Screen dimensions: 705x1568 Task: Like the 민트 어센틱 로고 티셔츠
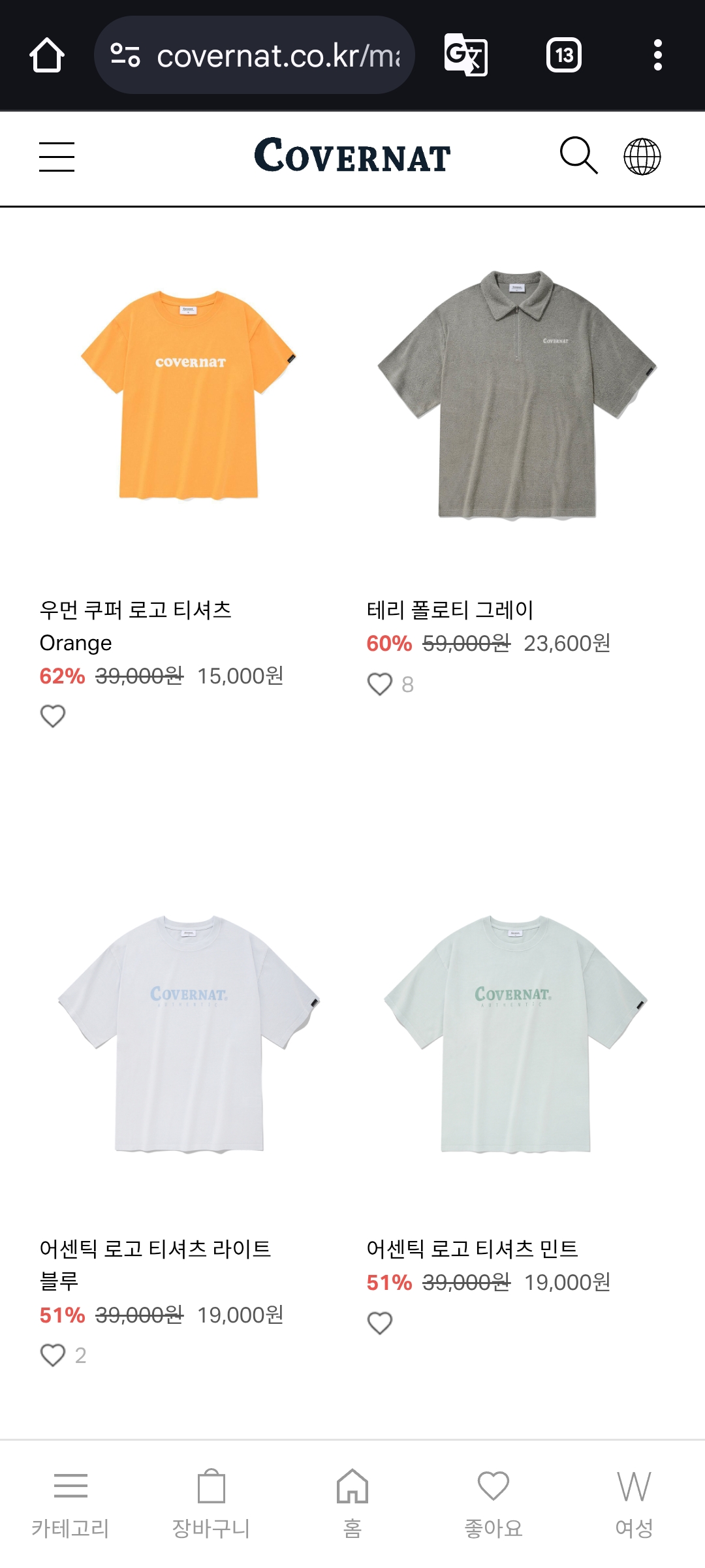pos(380,1323)
